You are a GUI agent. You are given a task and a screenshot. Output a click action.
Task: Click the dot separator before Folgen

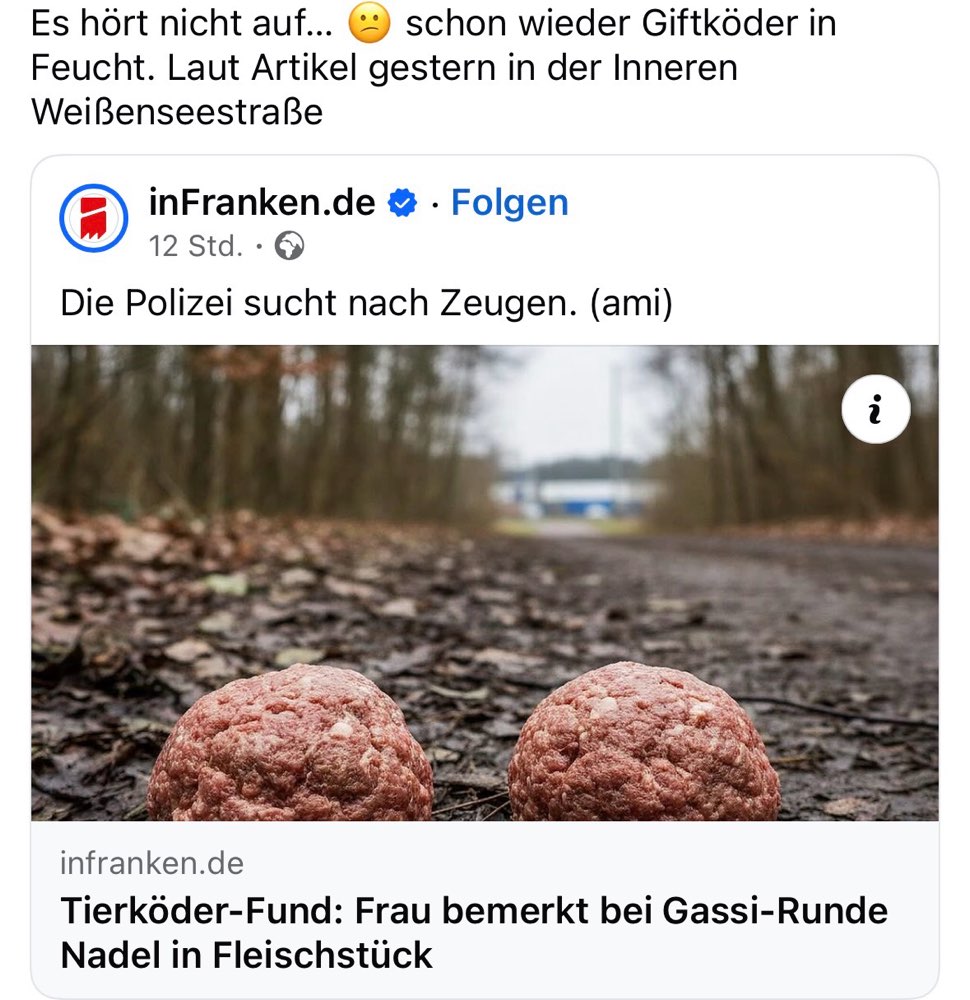(437, 202)
